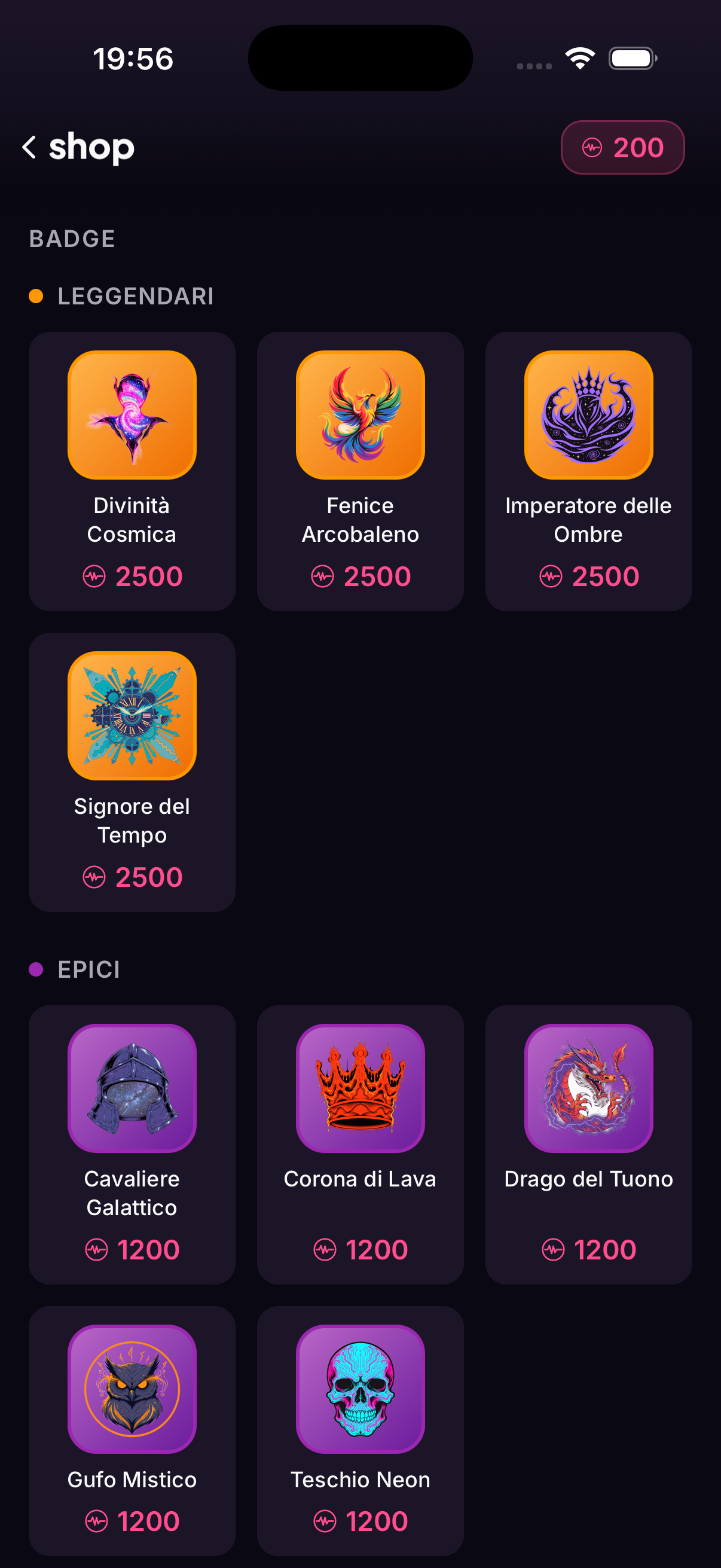
Task: Open the Cavaliere Galattico badge
Action: [132, 1144]
